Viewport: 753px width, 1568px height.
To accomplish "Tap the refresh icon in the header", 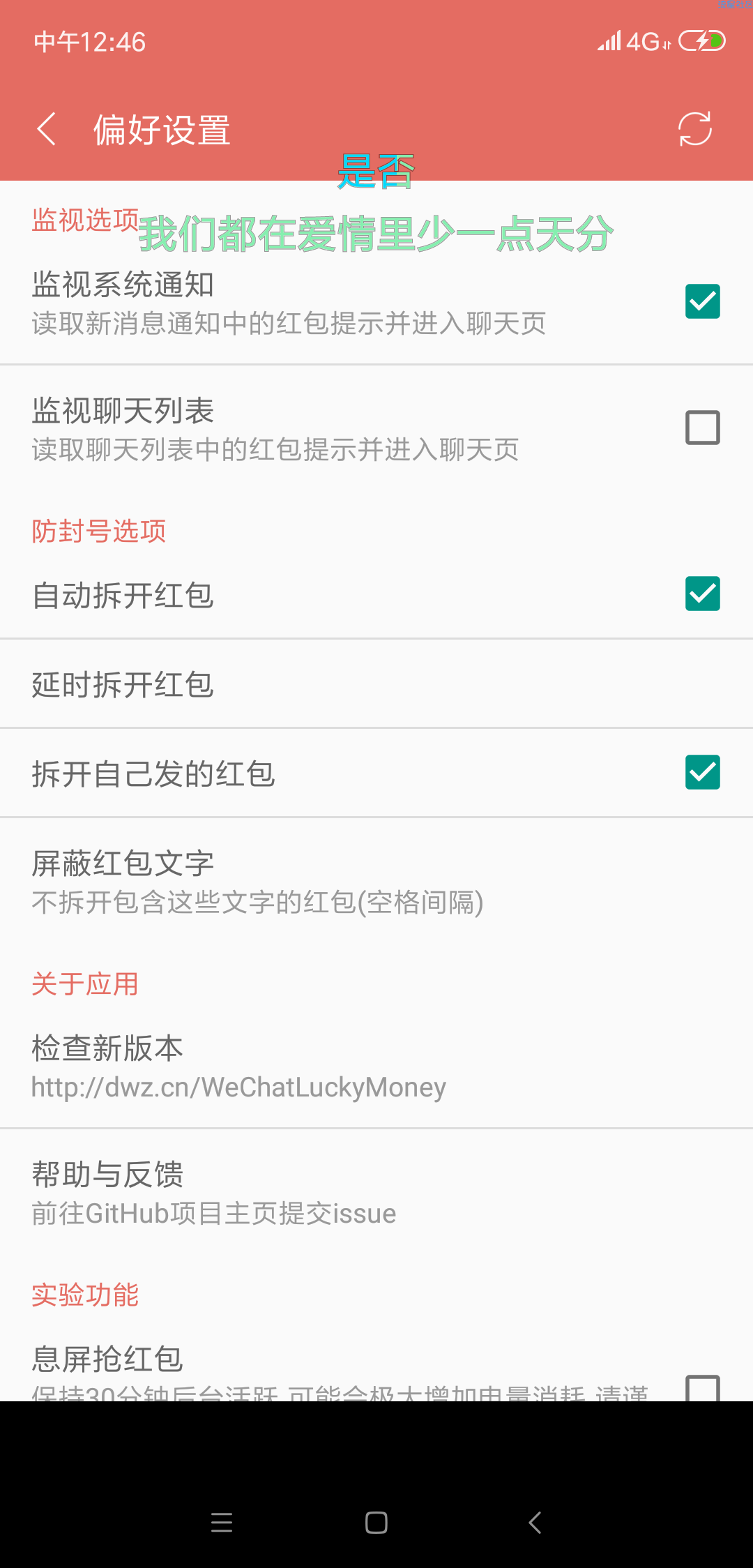I will [x=694, y=130].
